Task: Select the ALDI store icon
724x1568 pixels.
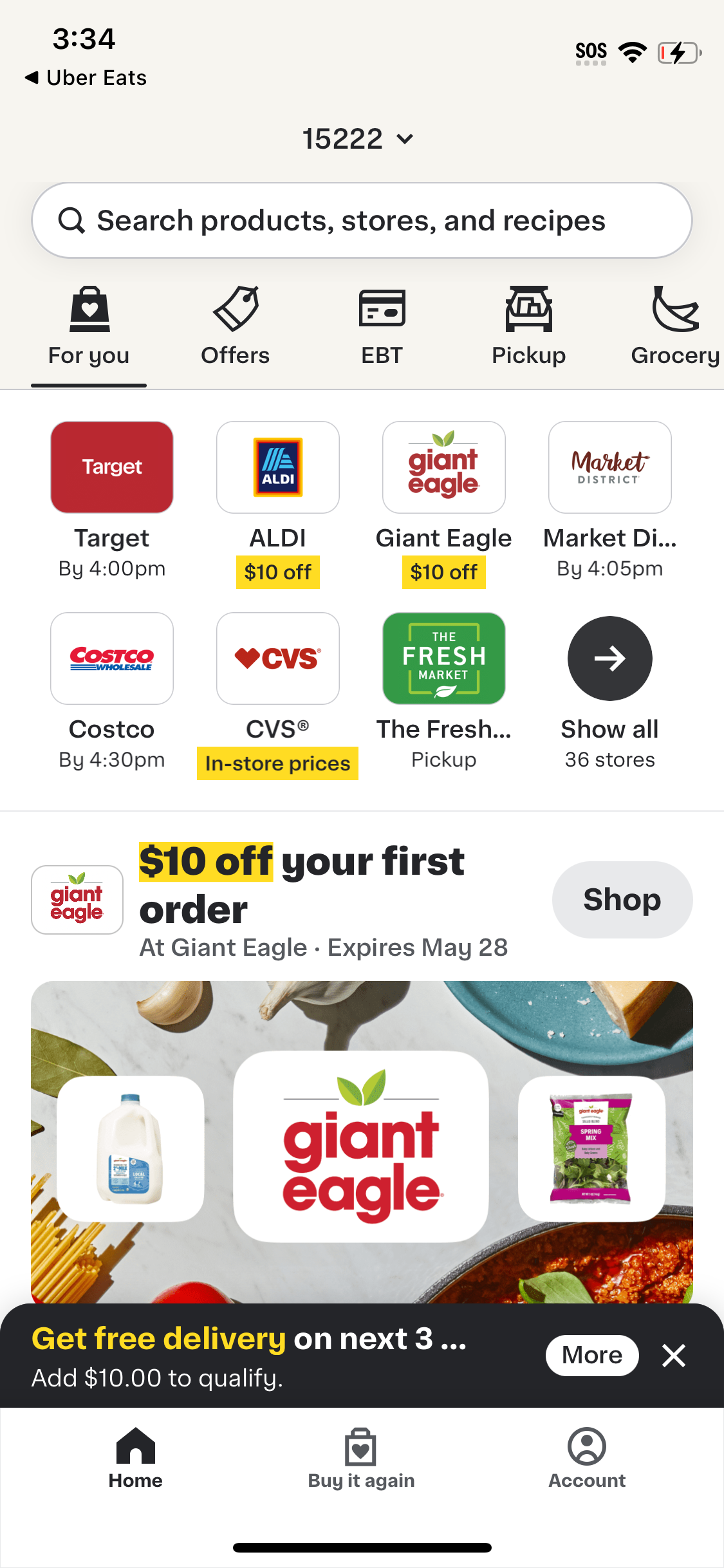Action: [x=277, y=467]
